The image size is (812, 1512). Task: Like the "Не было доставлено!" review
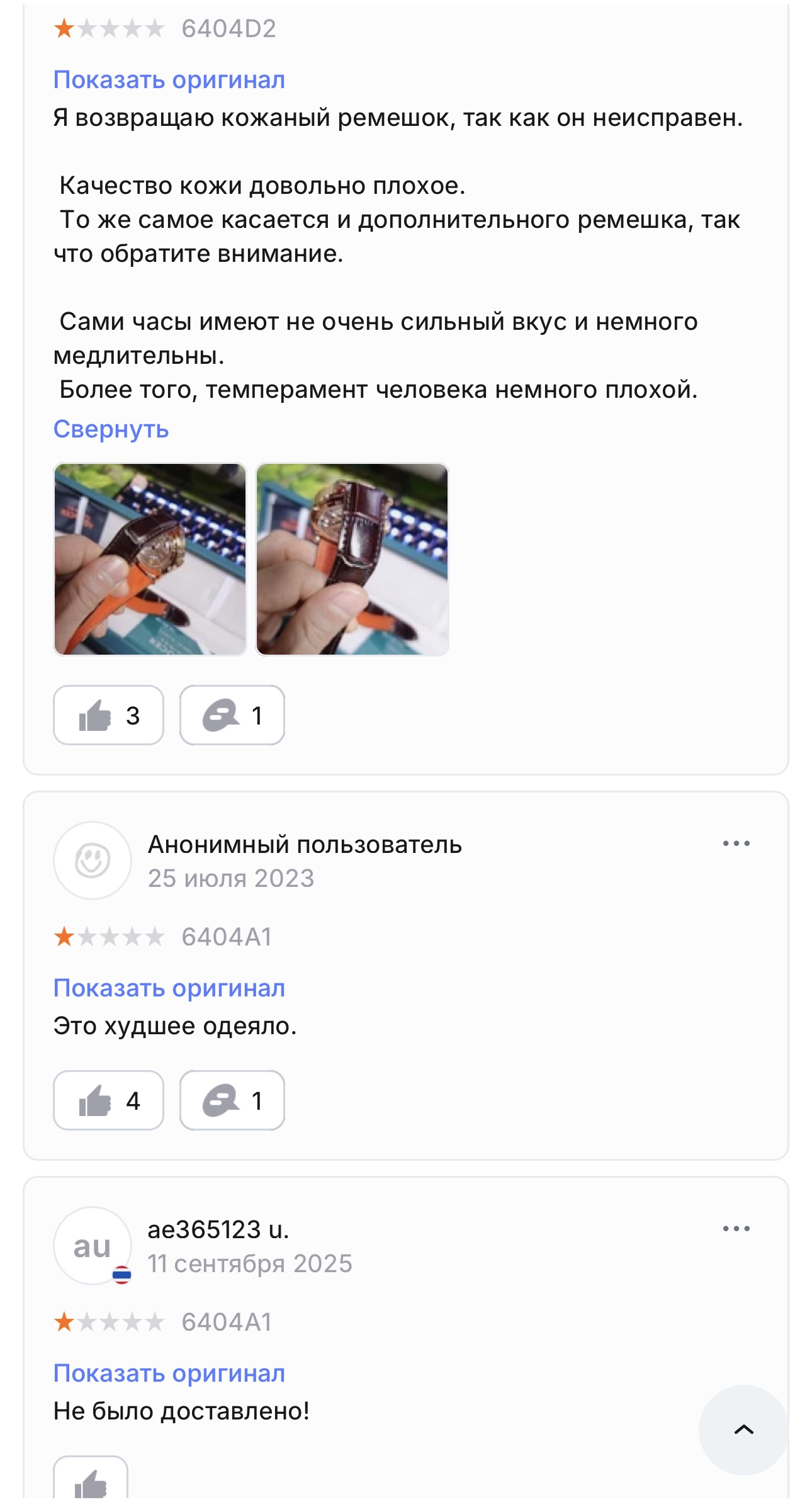pyautogui.click(x=91, y=1481)
